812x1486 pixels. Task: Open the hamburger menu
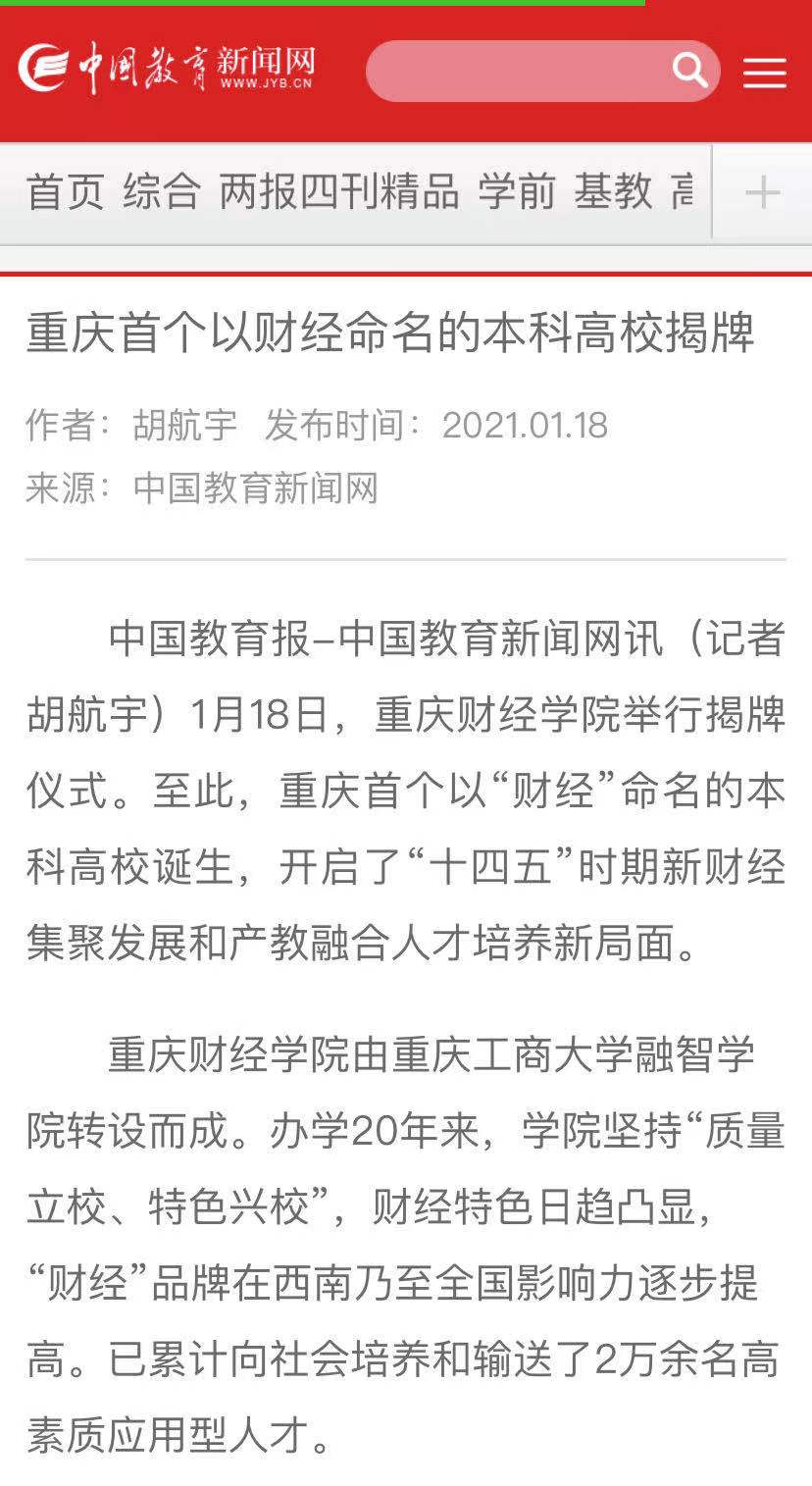(x=764, y=73)
